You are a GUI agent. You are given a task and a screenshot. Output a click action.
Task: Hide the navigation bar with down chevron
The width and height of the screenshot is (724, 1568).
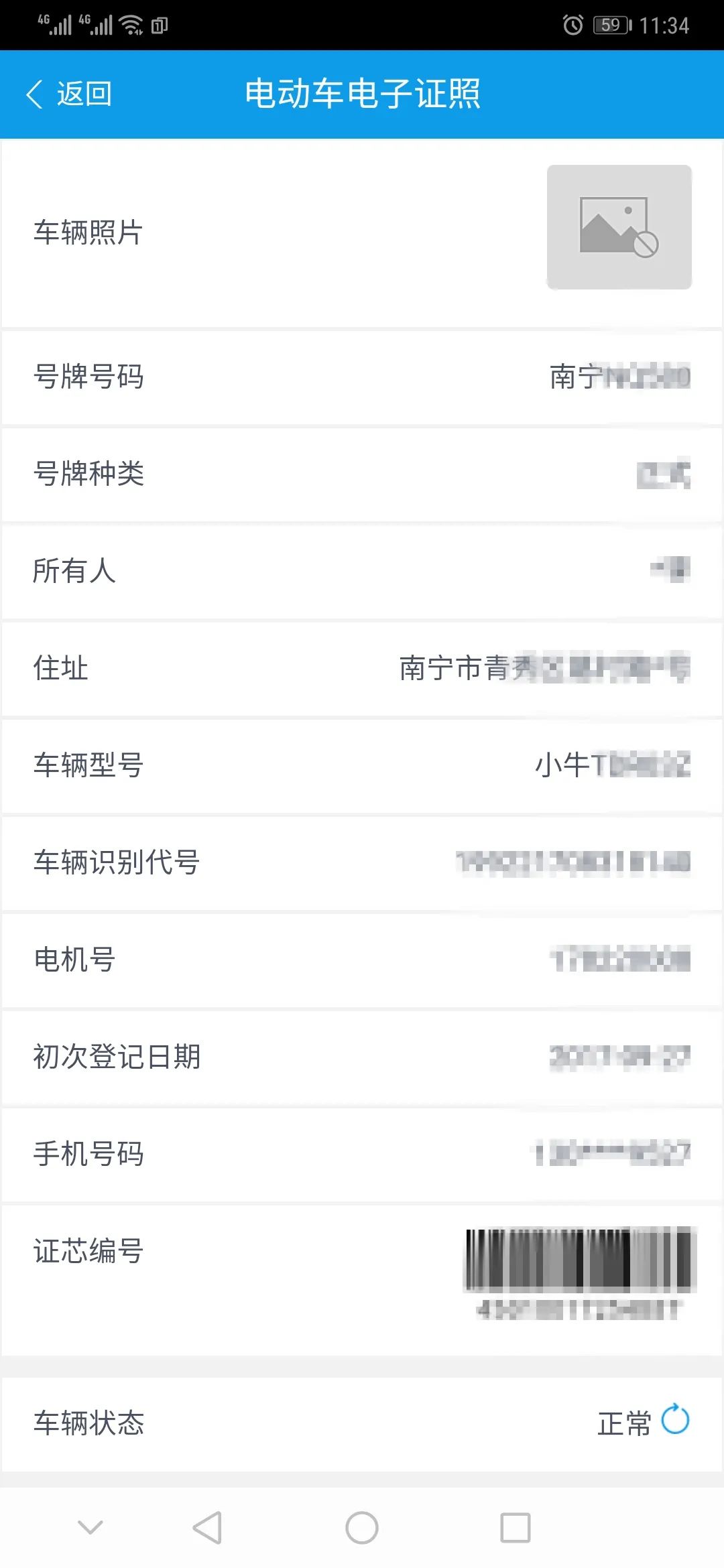coord(90,1527)
